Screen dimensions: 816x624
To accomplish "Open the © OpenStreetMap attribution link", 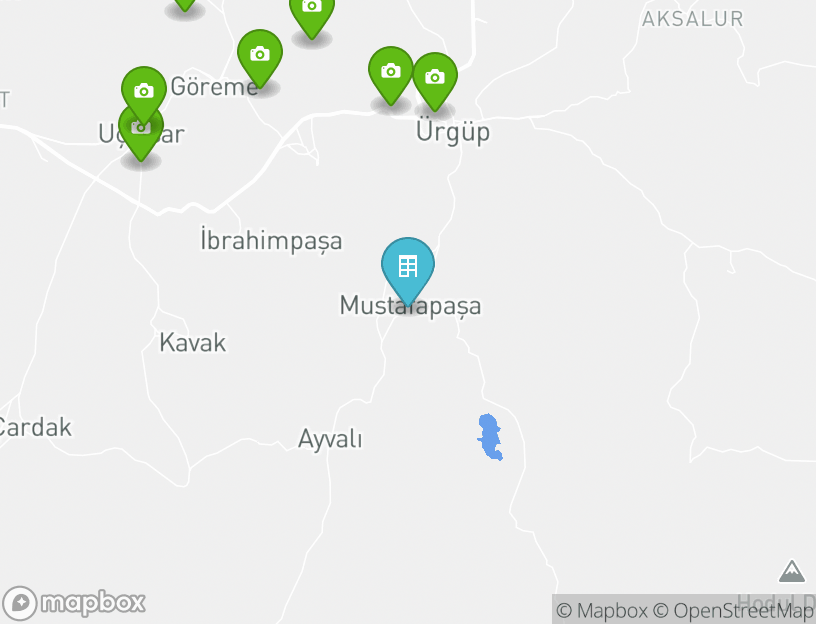I will tap(733, 610).
